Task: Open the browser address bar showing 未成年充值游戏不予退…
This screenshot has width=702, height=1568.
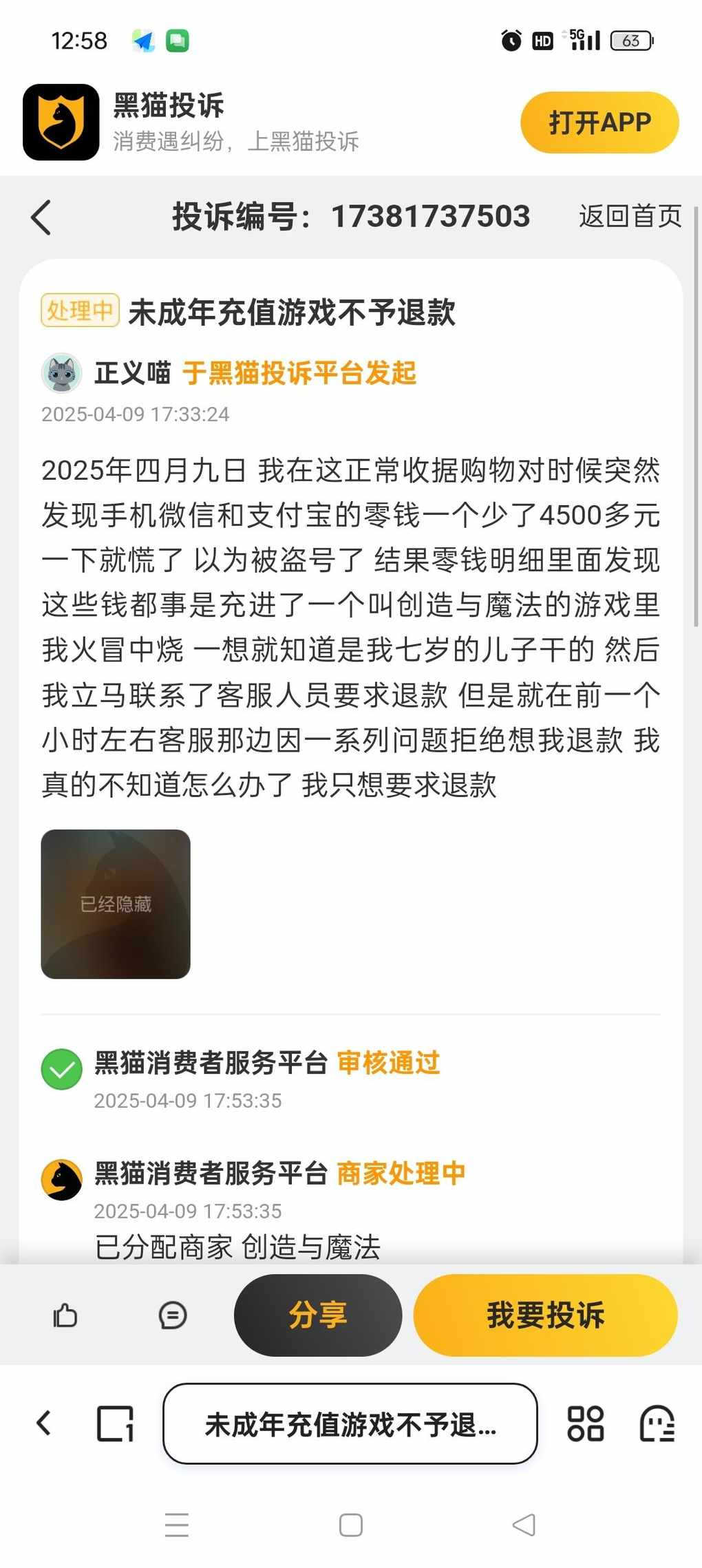Action: [x=350, y=1423]
